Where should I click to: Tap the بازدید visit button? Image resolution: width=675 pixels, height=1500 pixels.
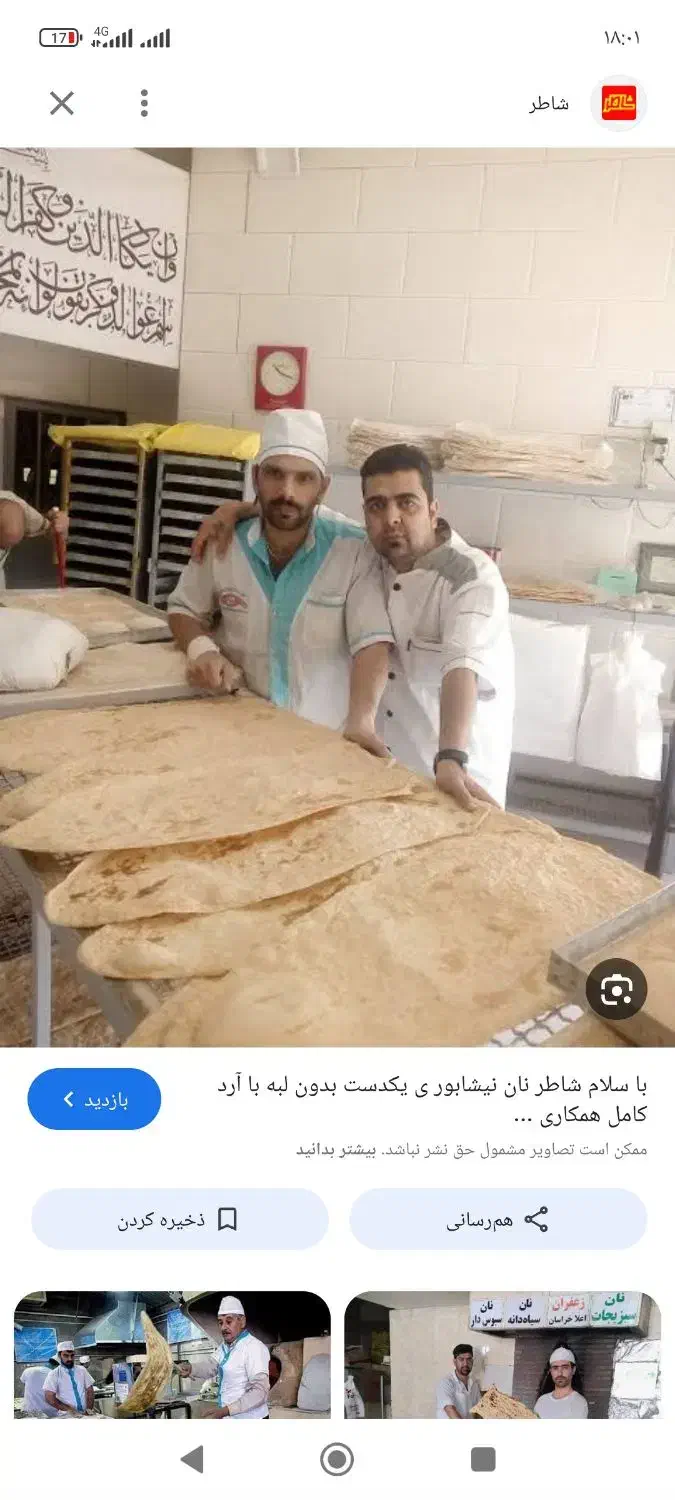pos(94,1099)
